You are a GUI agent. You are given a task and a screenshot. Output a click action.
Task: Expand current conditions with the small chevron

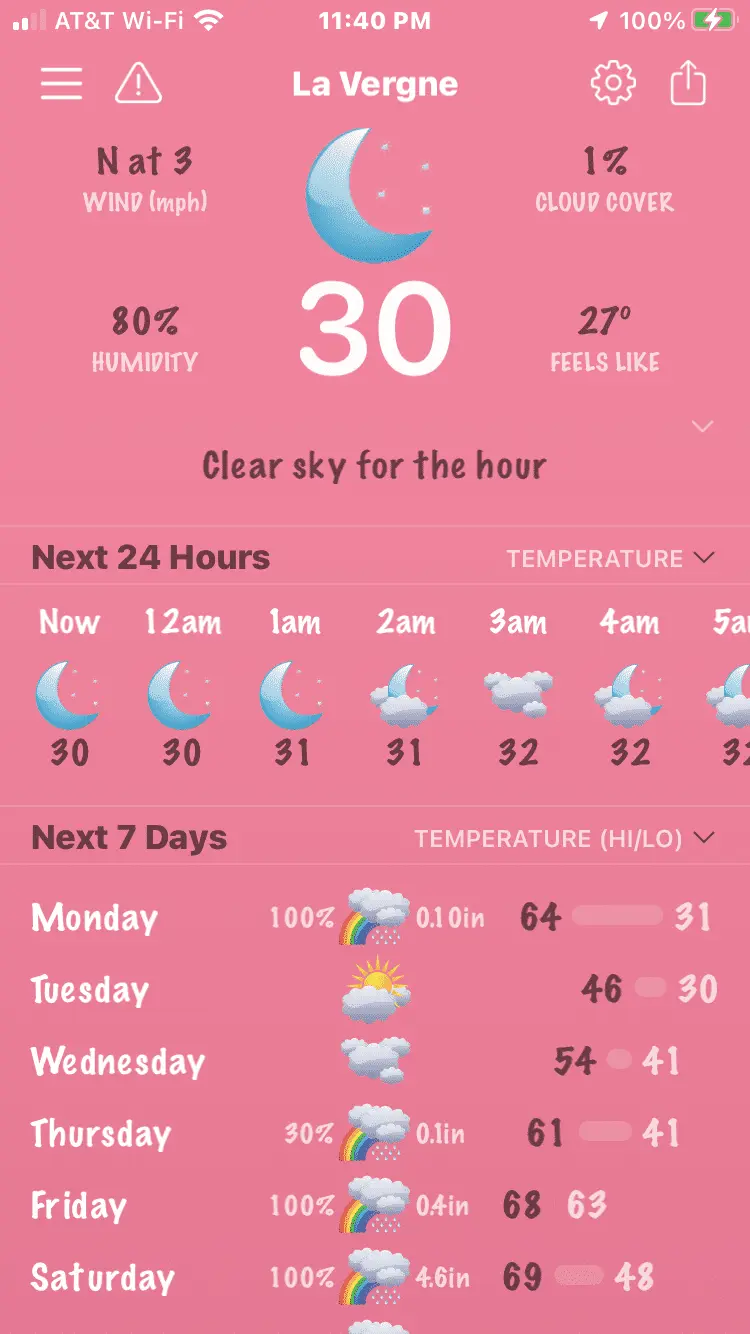coord(703,427)
